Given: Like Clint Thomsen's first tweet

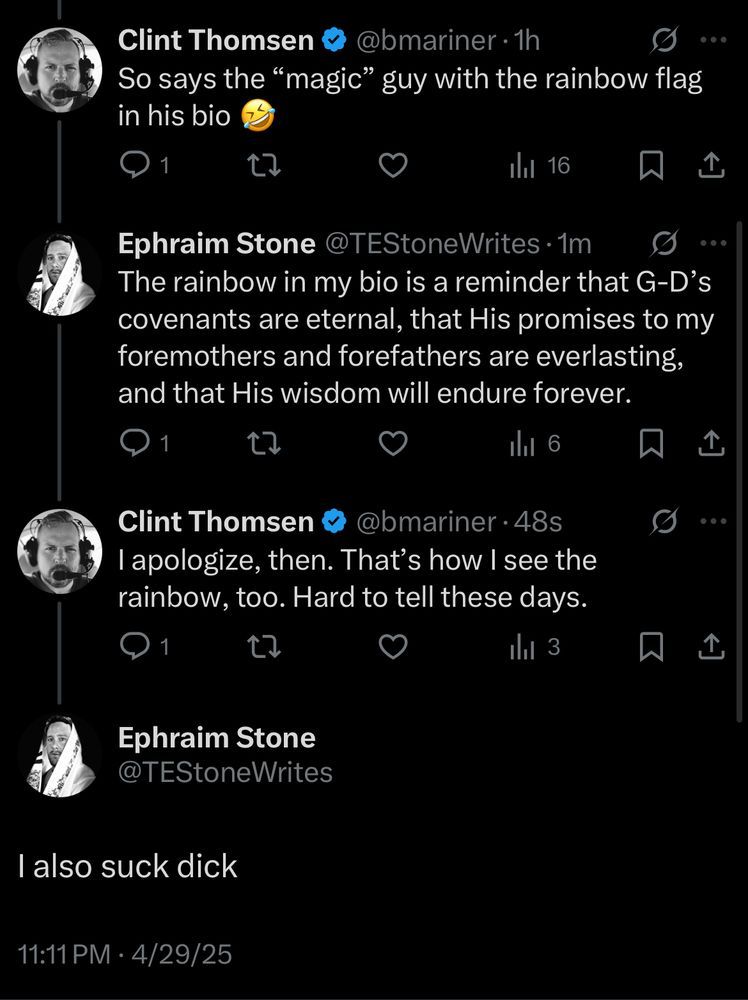Looking at the screenshot, I should coord(393,166).
